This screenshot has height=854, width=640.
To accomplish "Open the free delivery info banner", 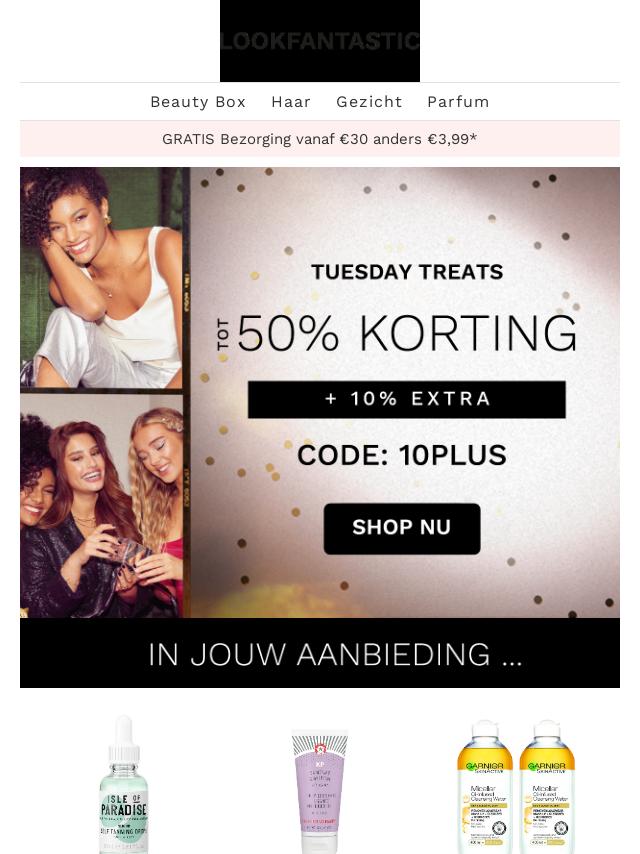I will point(320,139).
